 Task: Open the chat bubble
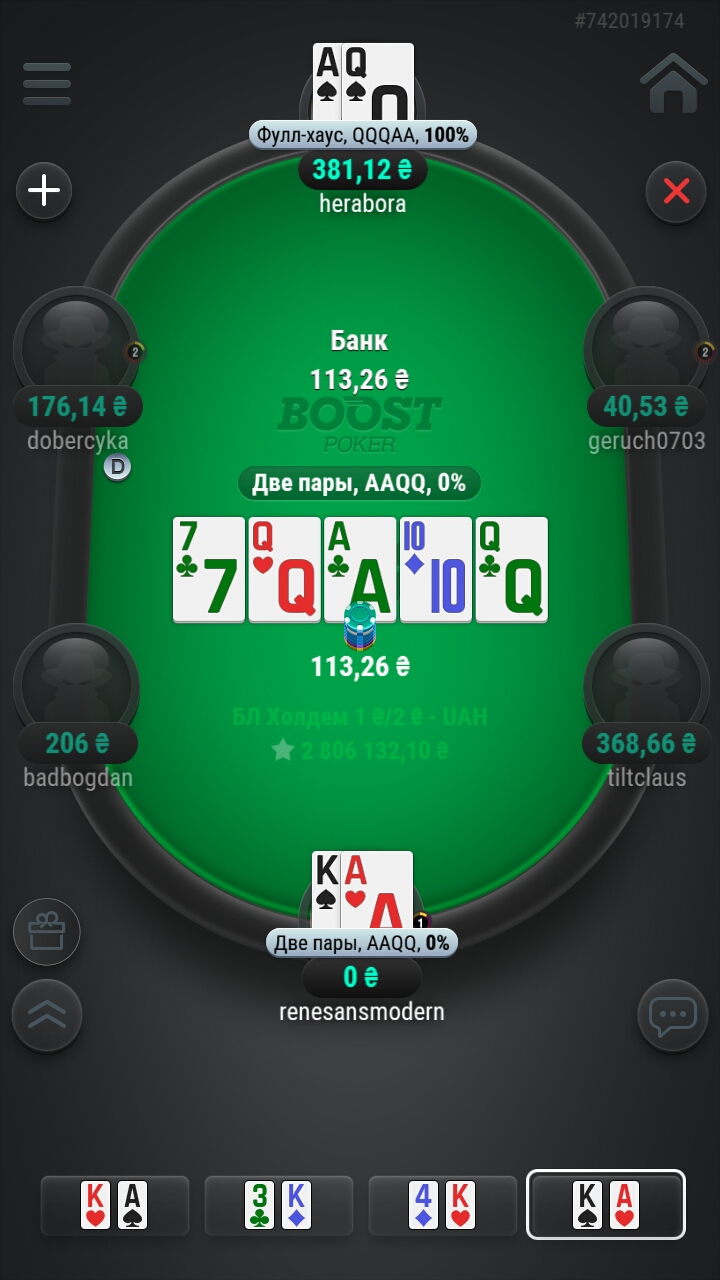[672, 1015]
